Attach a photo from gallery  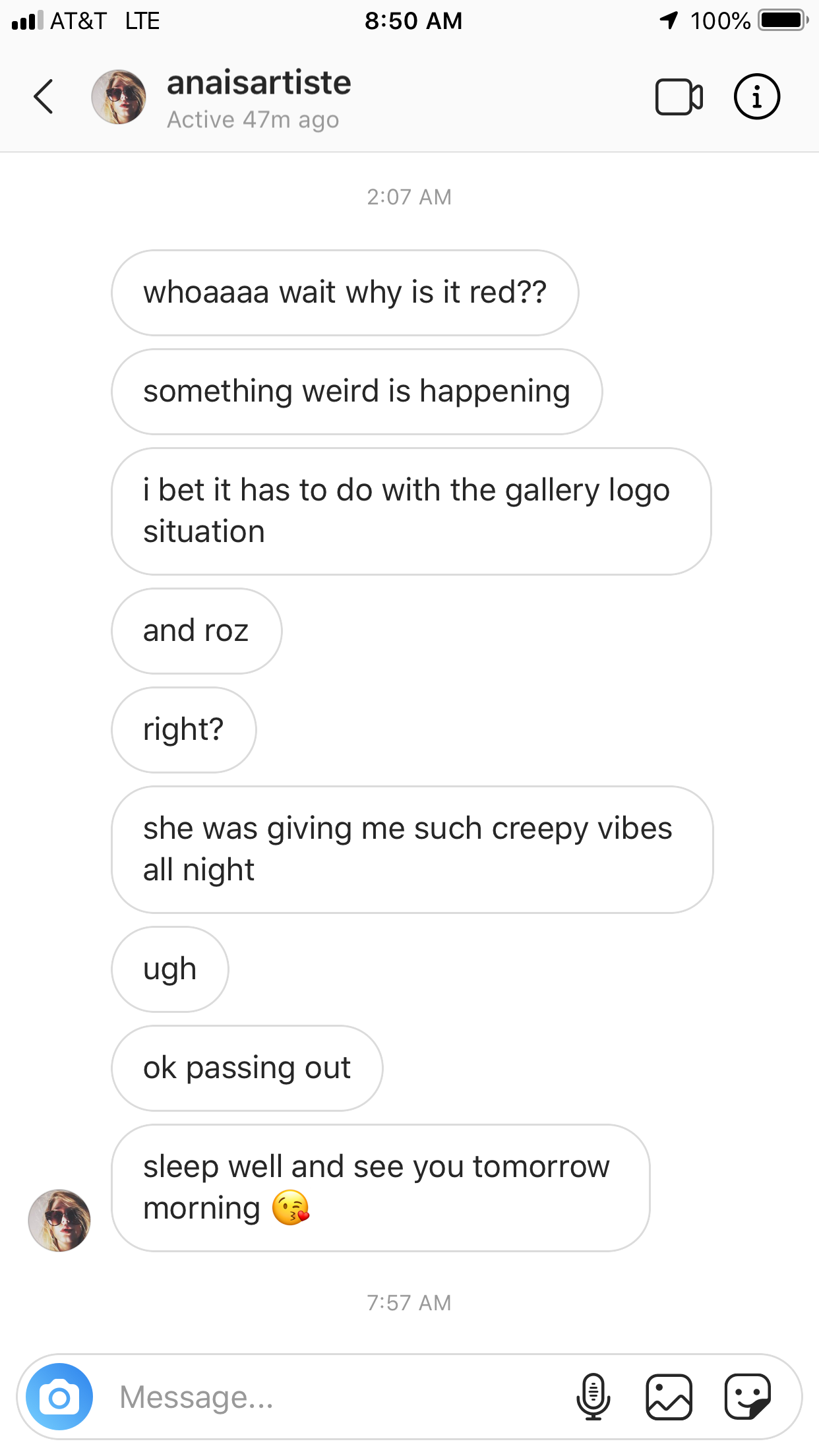point(669,1397)
